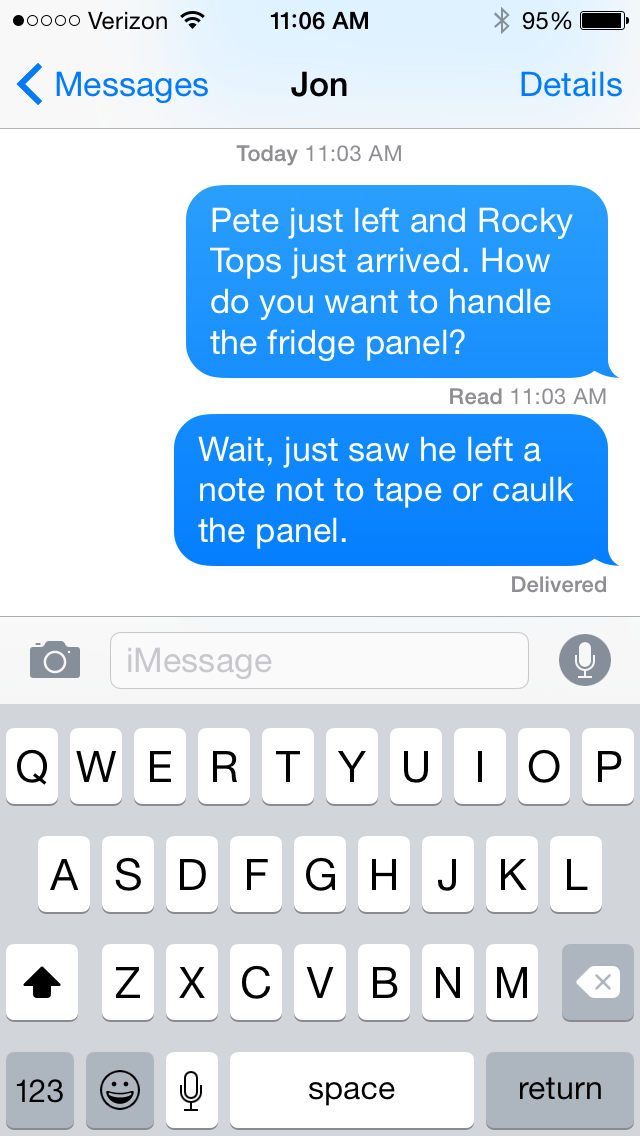
Task: Record an audio message with the microphone button
Action: pyautogui.click(x=585, y=660)
